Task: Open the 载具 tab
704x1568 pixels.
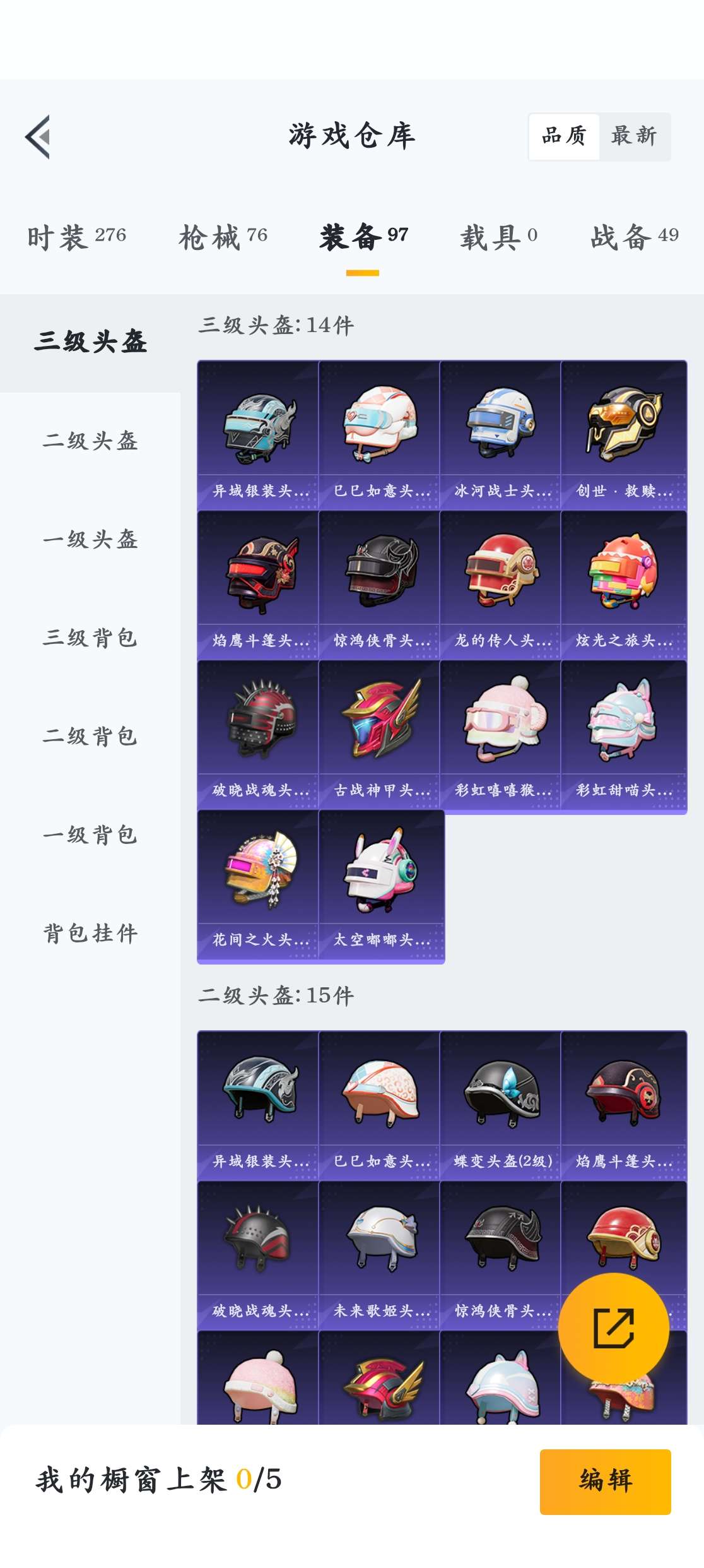Action: 498,237
